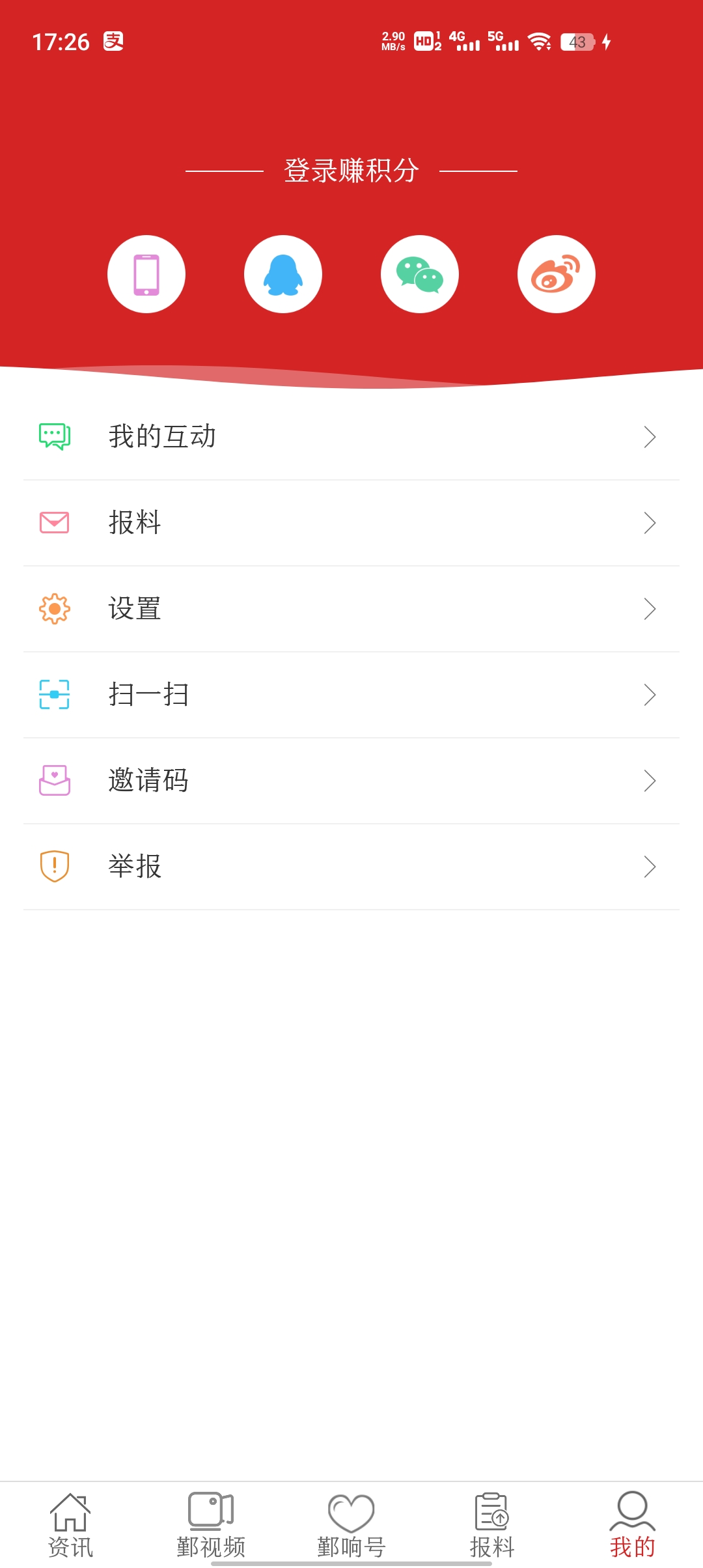
Task: Tap the 邀请码 heart box icon
Action: (x=55, y=781)
